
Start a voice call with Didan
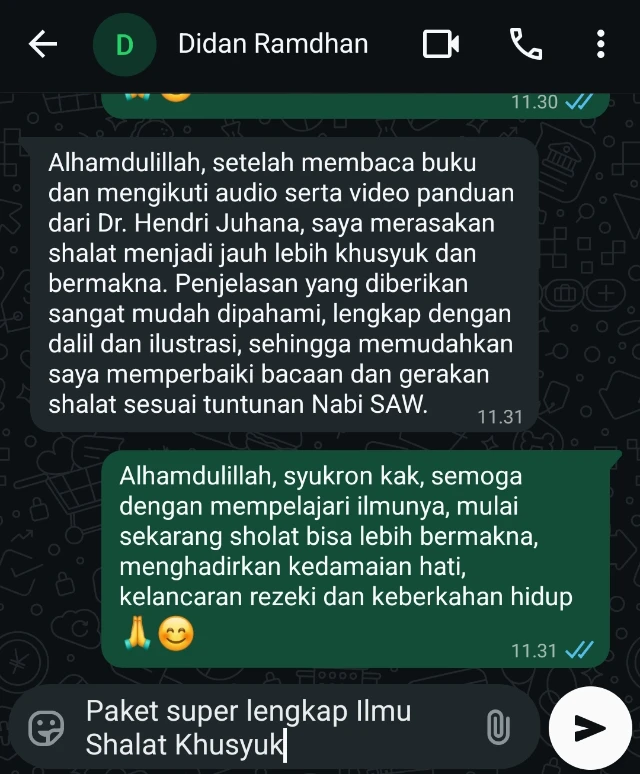(x=525, y=44)
